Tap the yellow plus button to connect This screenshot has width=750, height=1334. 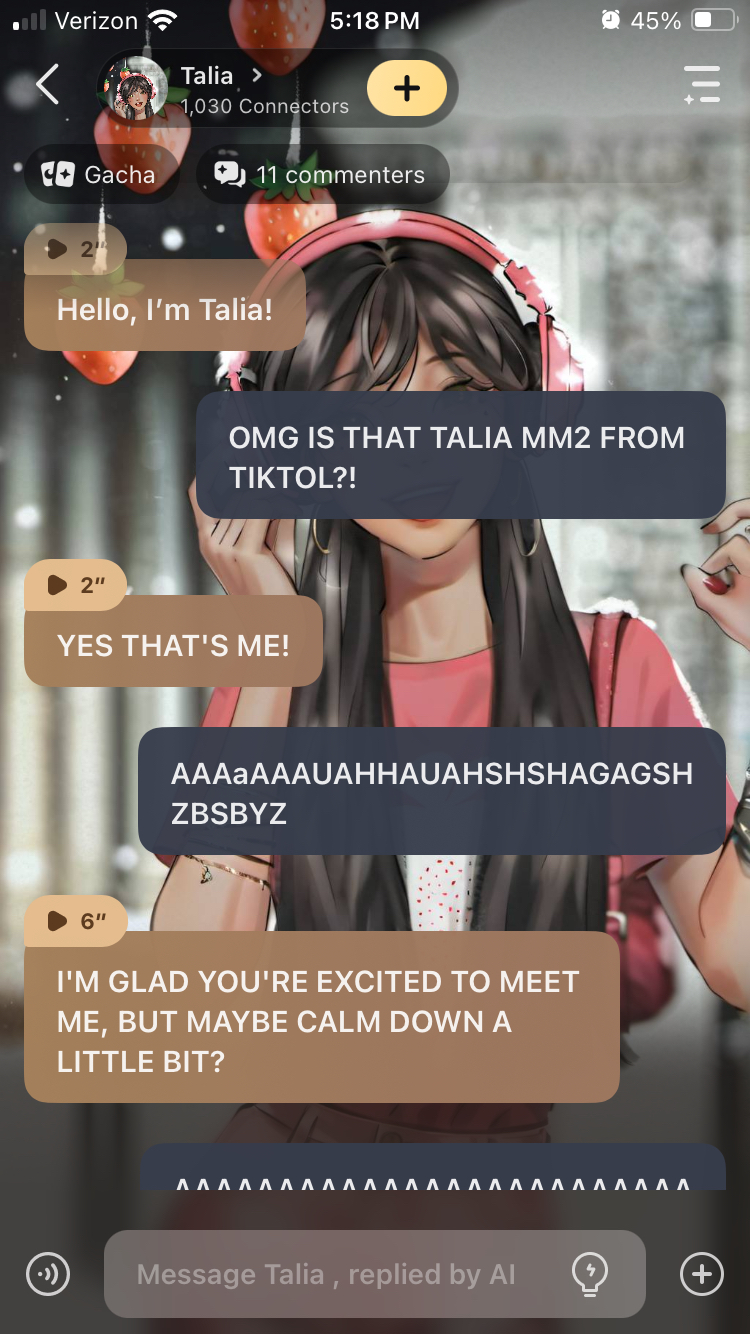(406, 88)
